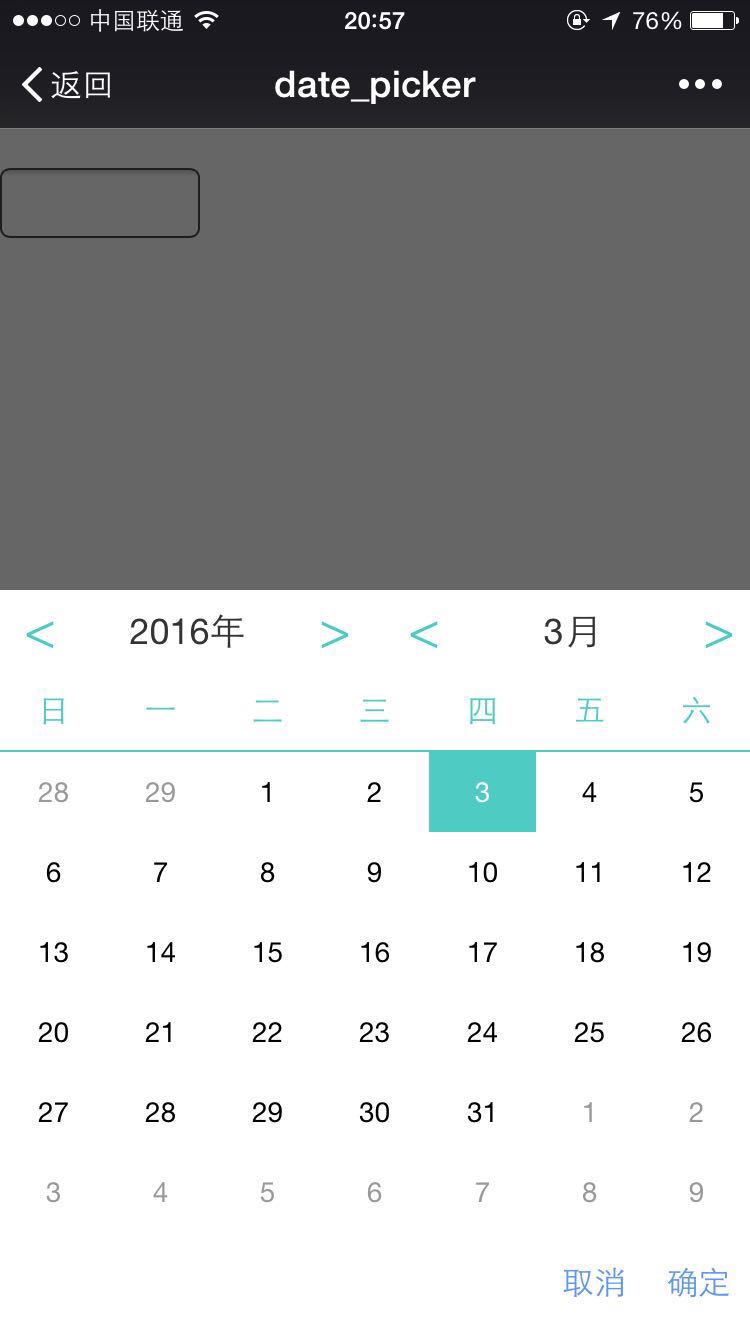Go back using the 返回 button

tap(66, 85)
